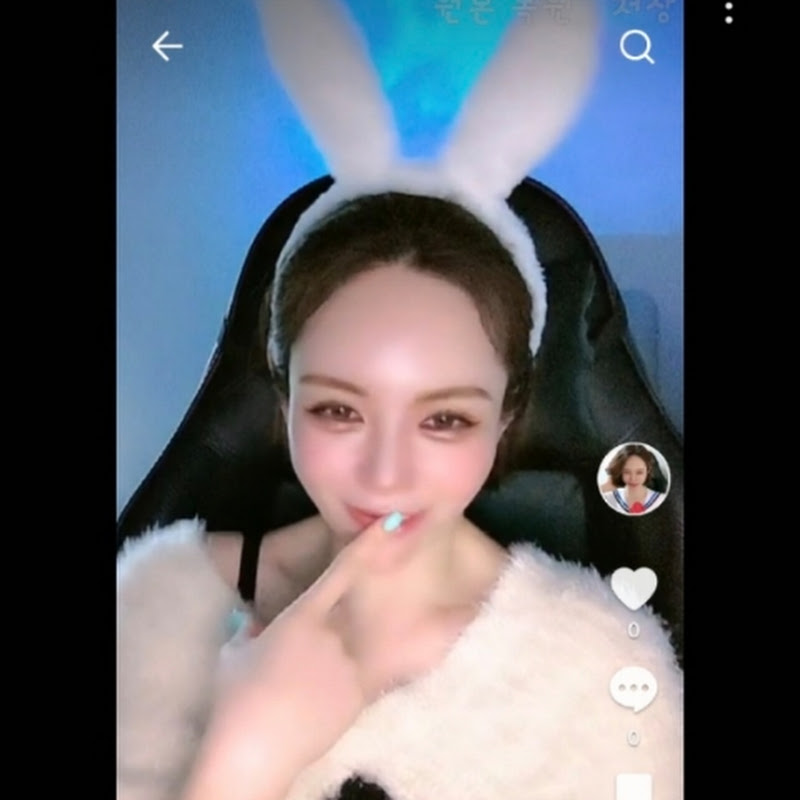Open the comments bubble
This screenshot has height=800, width=800.
(633, 689)
